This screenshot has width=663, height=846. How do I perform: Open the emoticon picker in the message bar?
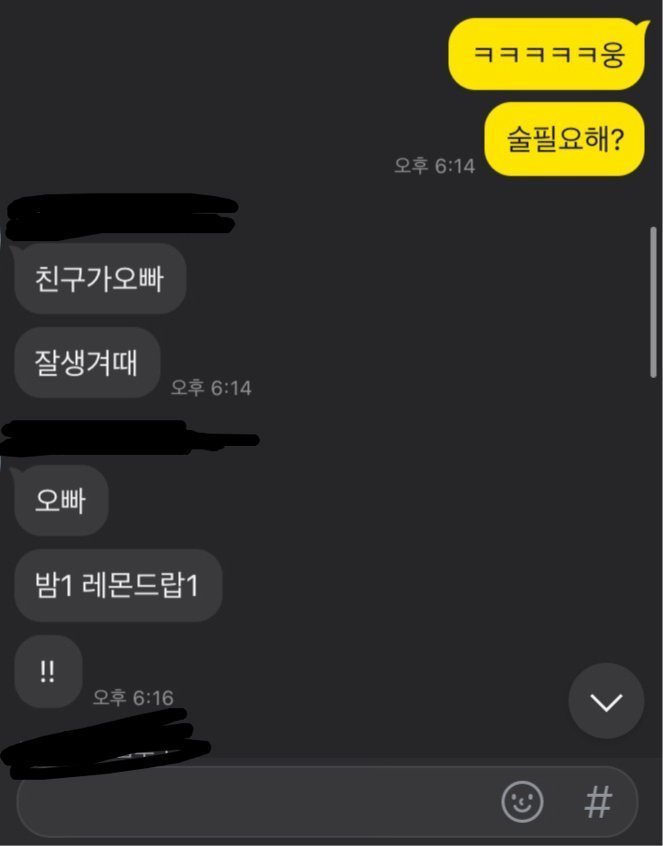point(522,801)
